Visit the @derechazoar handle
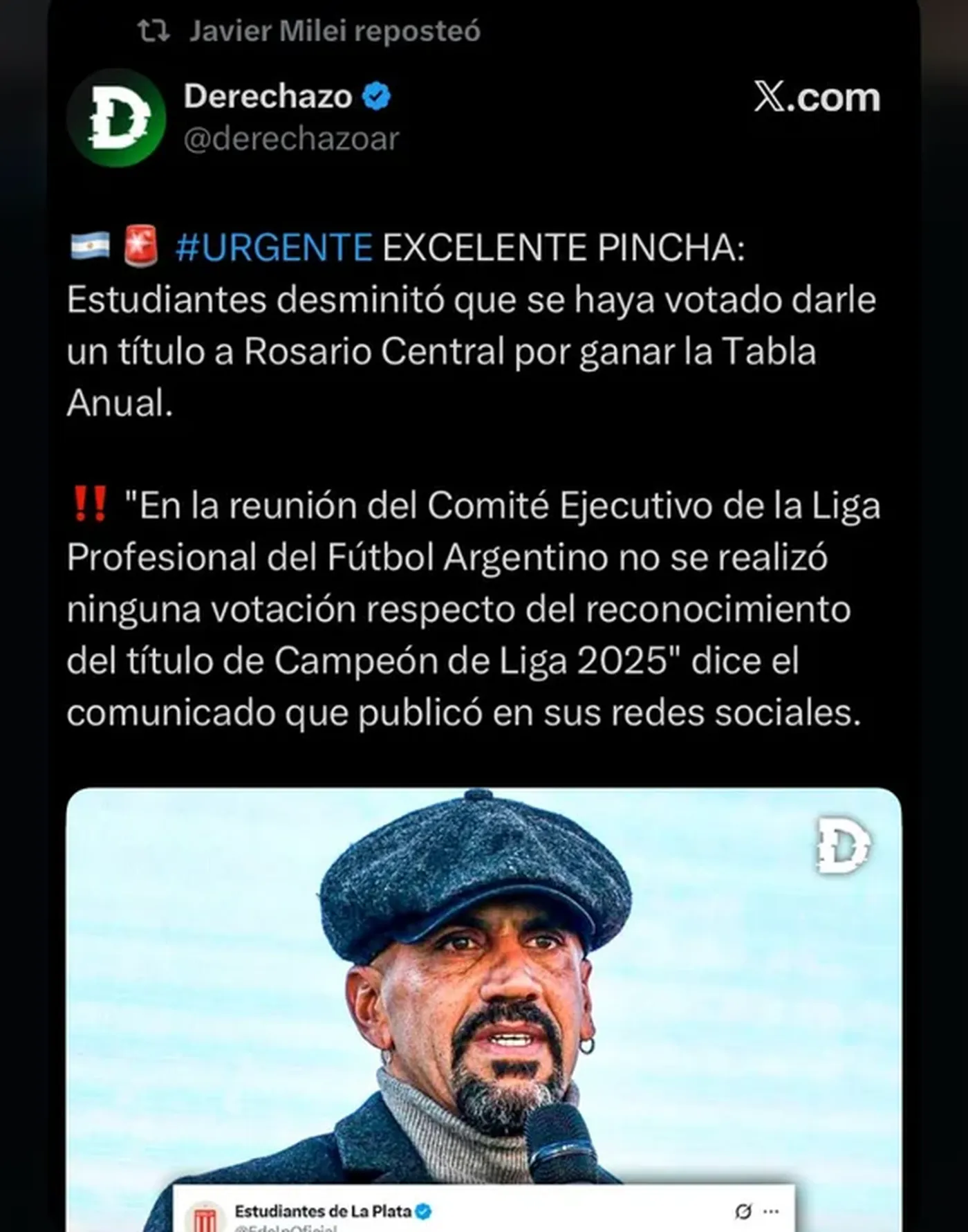This screenshot has width=968, height=1232. [291, 140]
